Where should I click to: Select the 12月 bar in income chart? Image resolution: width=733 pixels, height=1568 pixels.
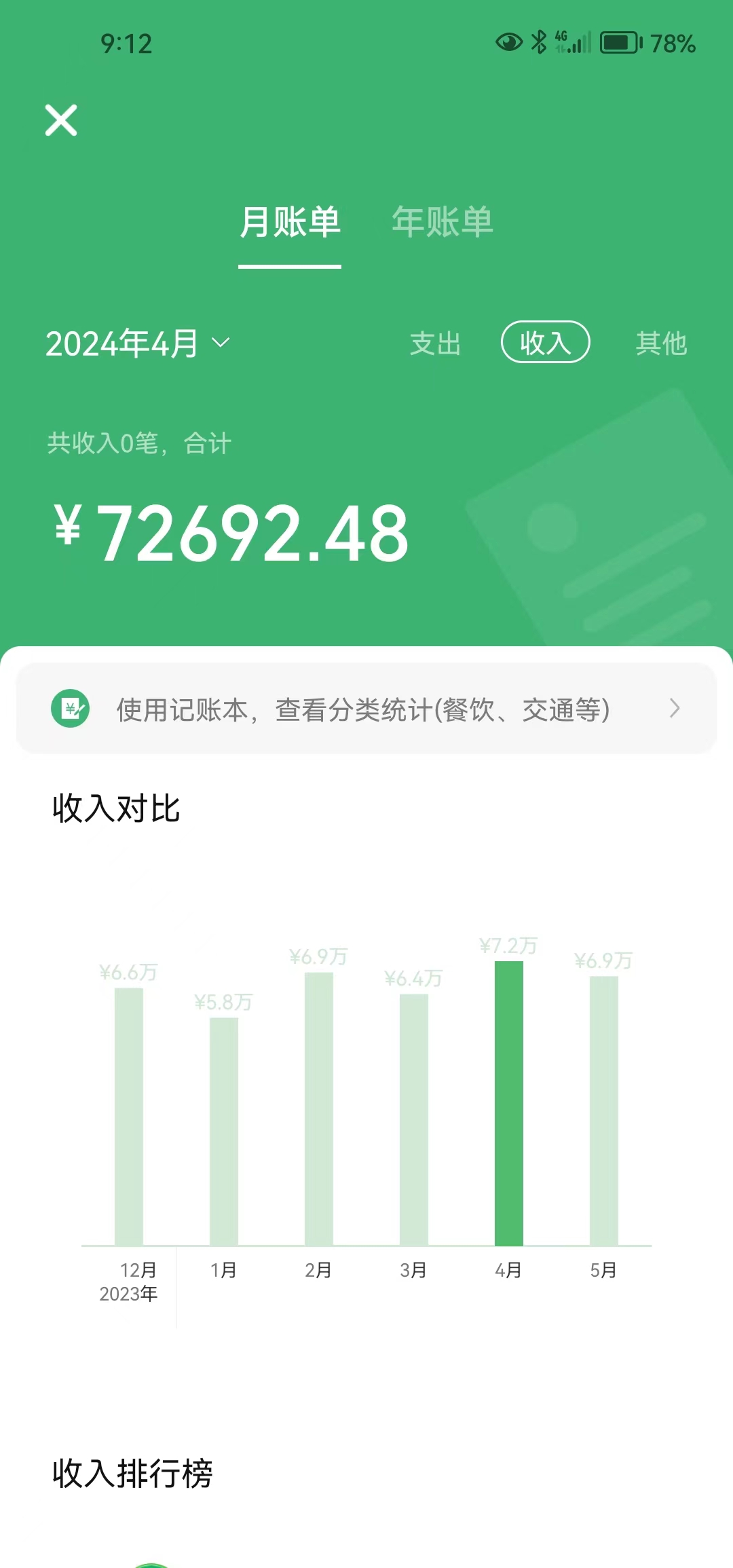point(129,1116)
